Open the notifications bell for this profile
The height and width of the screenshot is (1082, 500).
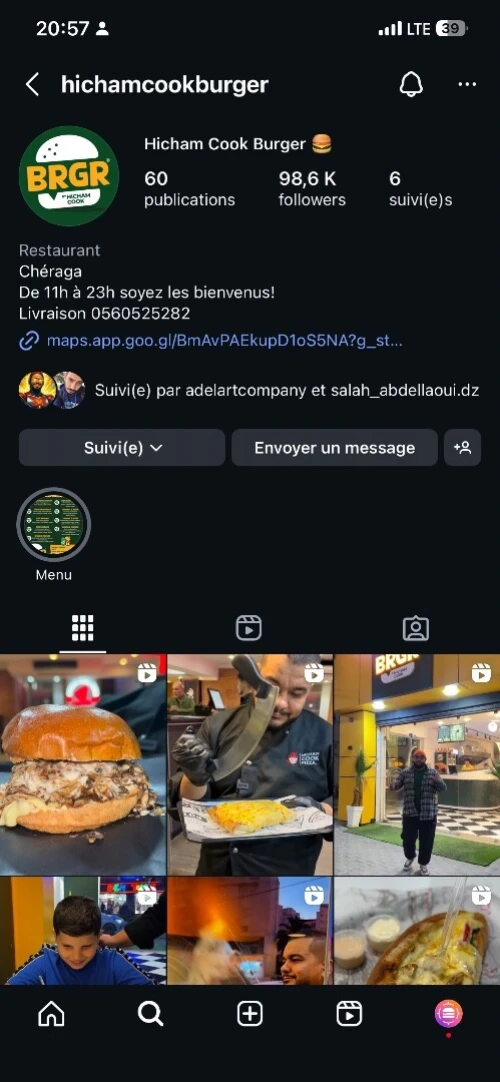tap(411, 84)
